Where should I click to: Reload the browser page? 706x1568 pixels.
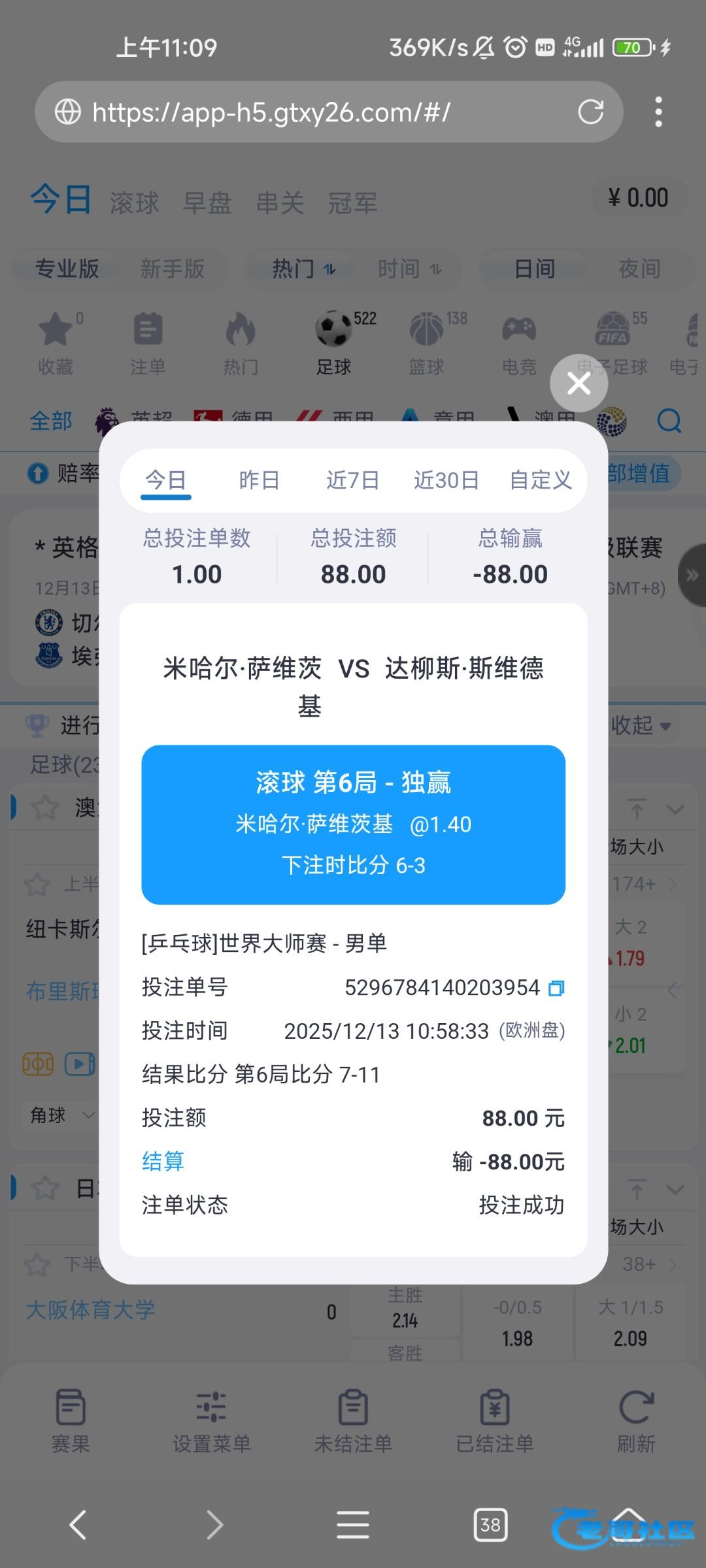click(590, 112)
